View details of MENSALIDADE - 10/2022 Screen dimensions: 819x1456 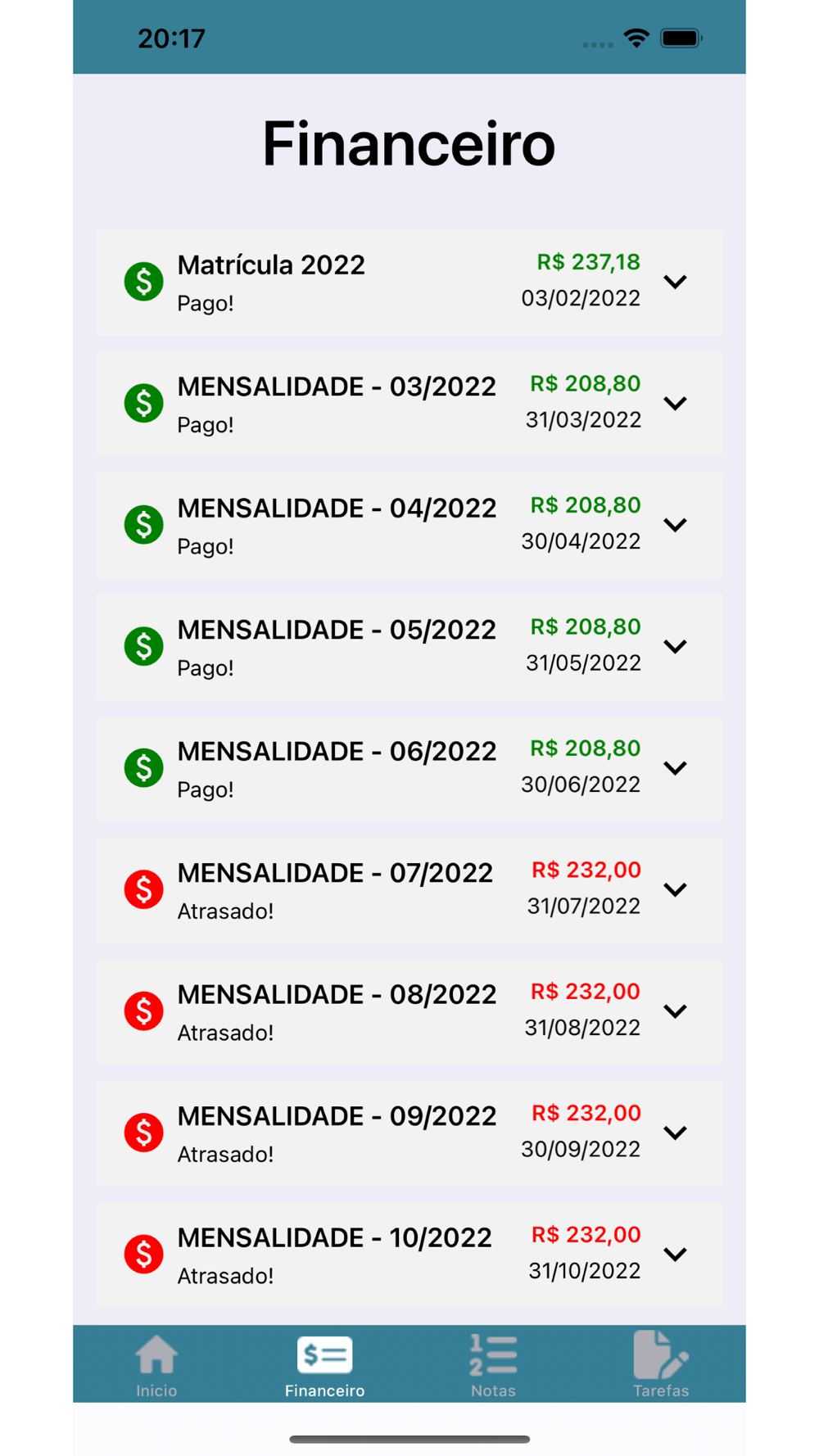(675, 1255)
